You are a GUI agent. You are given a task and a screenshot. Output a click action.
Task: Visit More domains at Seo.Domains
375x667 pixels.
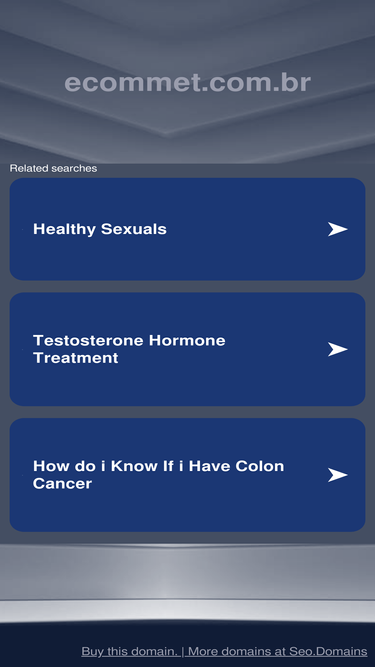[x=278, y=651]
